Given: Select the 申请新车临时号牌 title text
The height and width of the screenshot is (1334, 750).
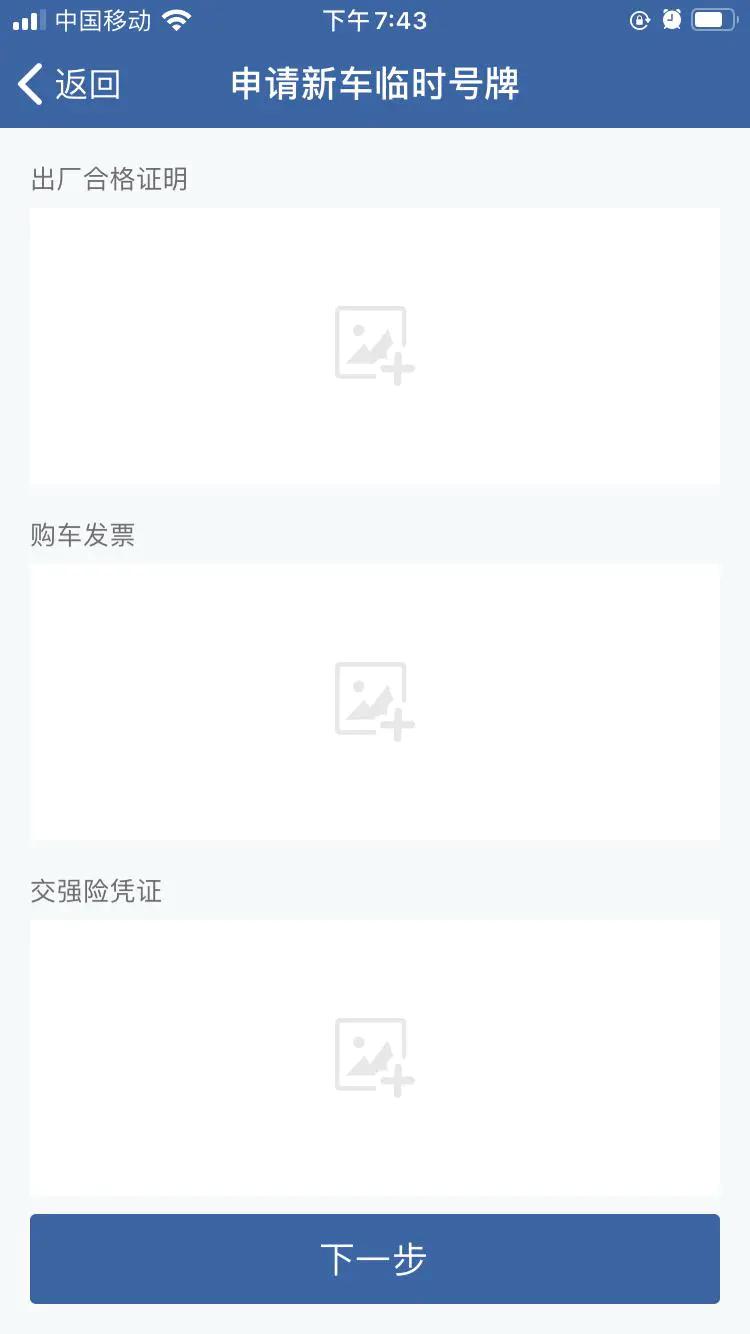Looking at the screenshot, I should (x=374, y=84).
